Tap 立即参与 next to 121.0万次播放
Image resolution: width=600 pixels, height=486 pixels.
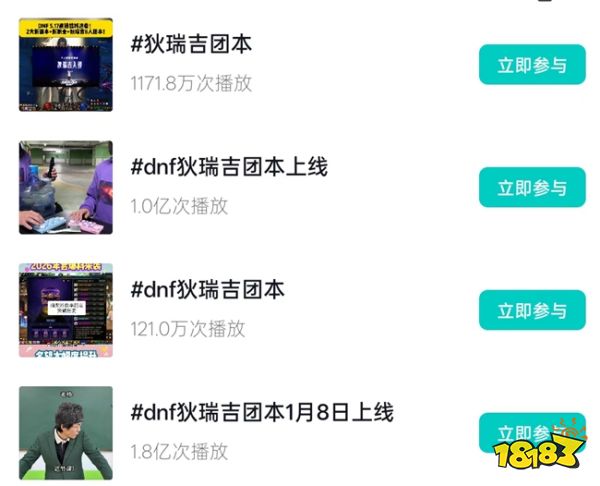[x=531, y=310]
